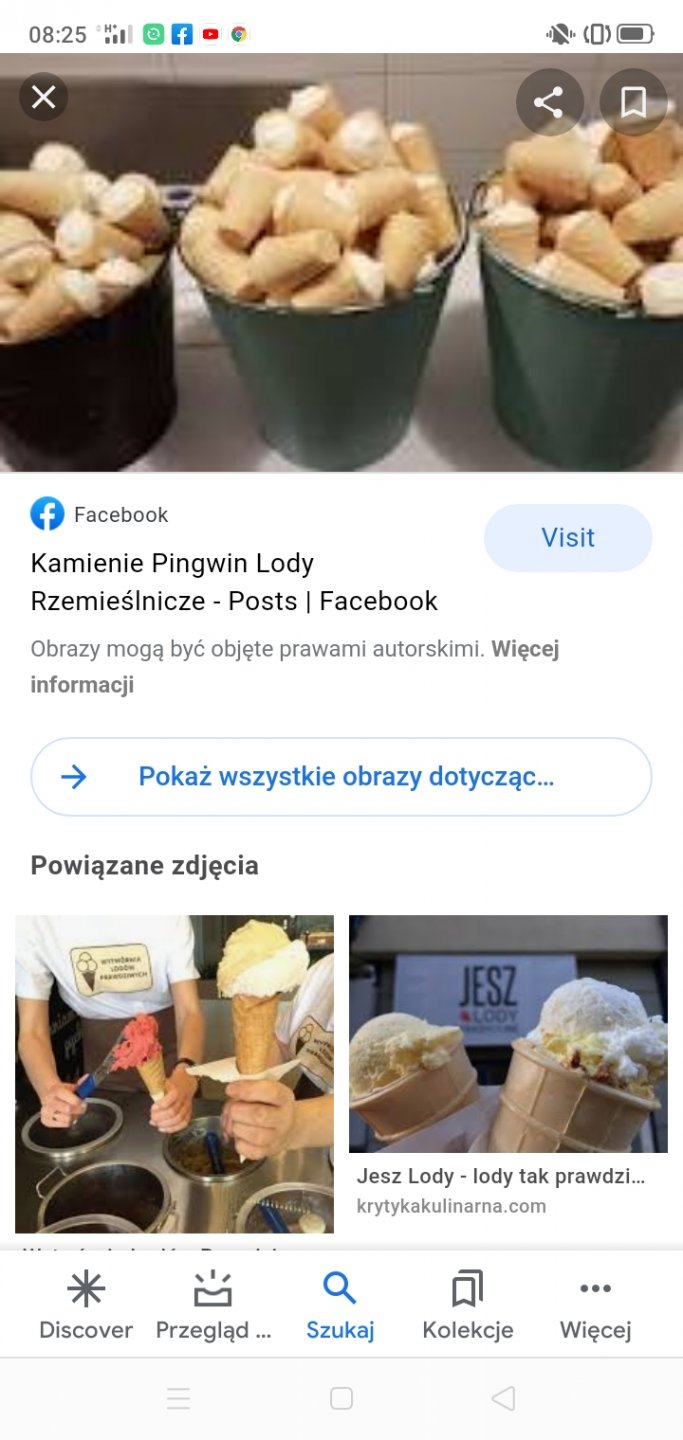Open Kamienie Pingwin Lody Rzemieślnicze Facebook link
Image resolution: width=683 pixels, height=1440 pixels.
click(234, 582)
